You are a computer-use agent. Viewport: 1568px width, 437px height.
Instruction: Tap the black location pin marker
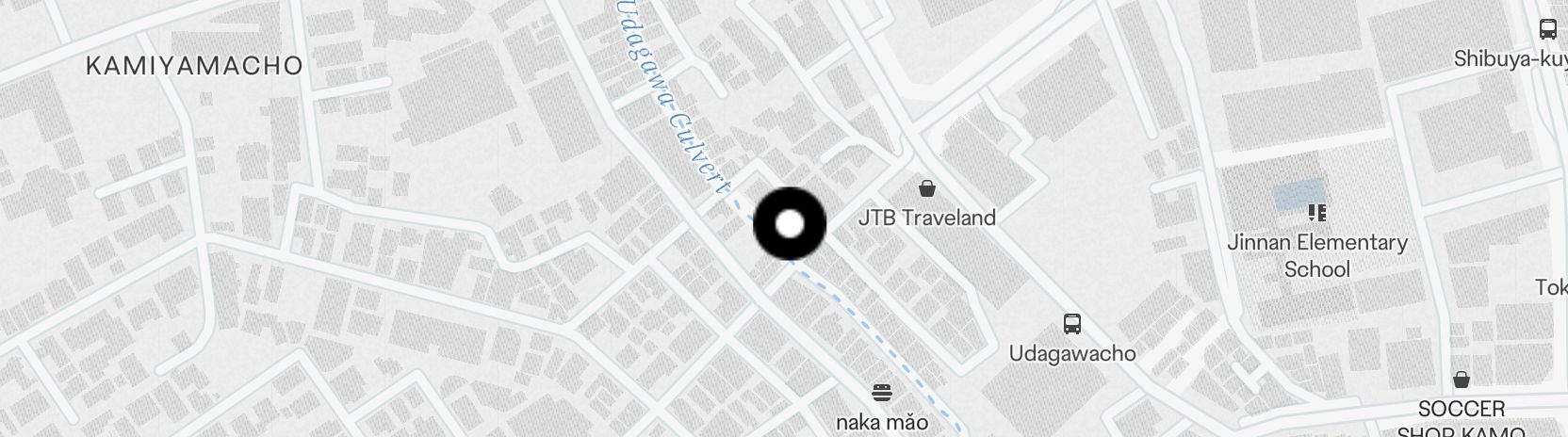(790, 224)
